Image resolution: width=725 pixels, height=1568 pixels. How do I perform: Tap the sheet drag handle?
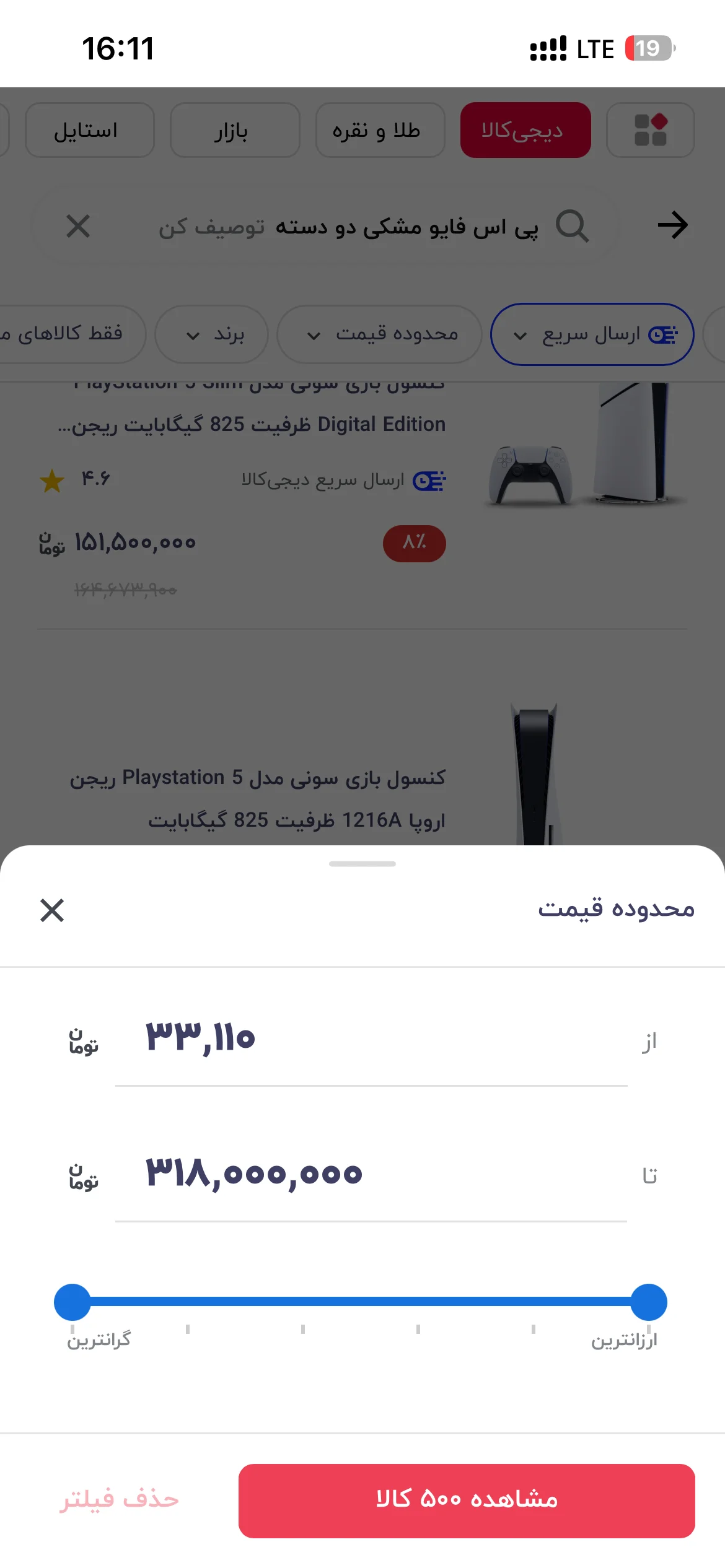(x=362, y=863)
